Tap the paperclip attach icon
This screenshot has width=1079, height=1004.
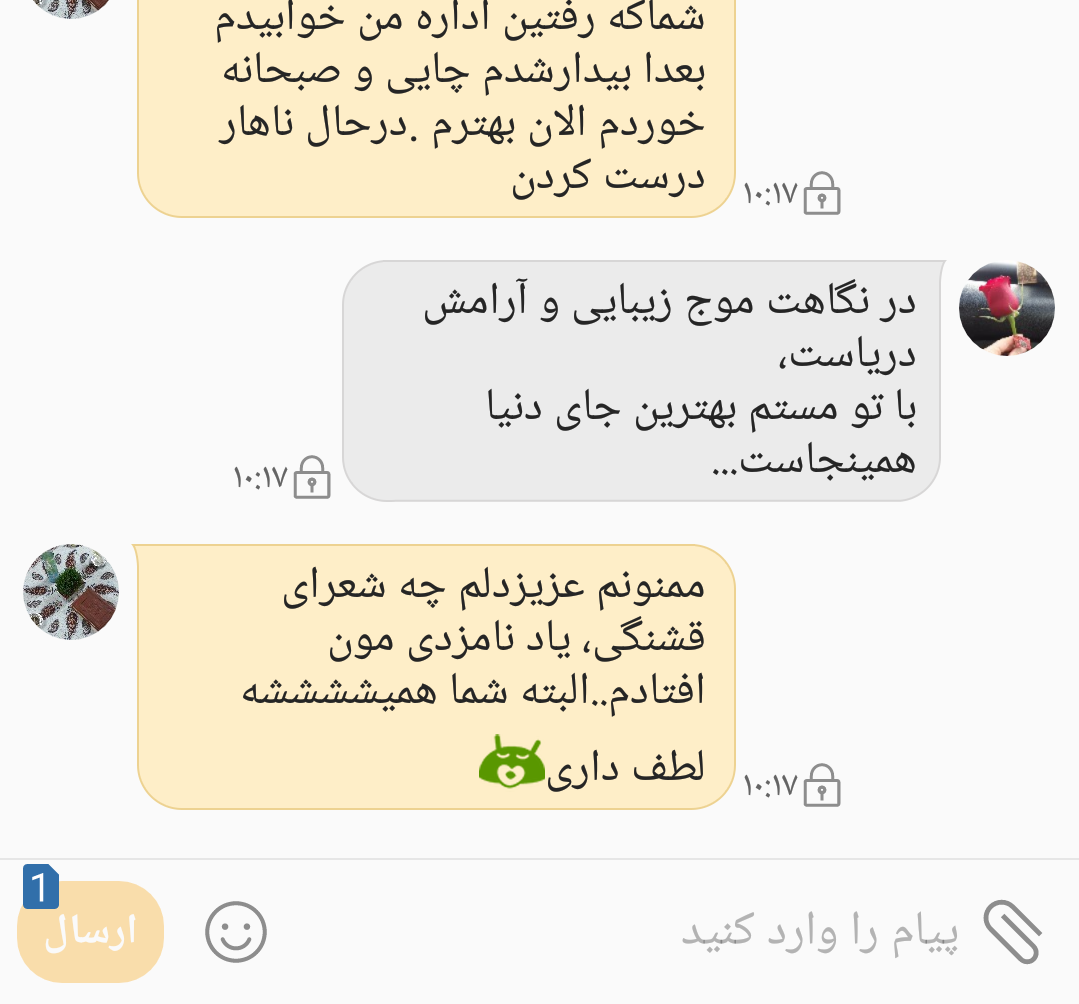pos(1012,932)
